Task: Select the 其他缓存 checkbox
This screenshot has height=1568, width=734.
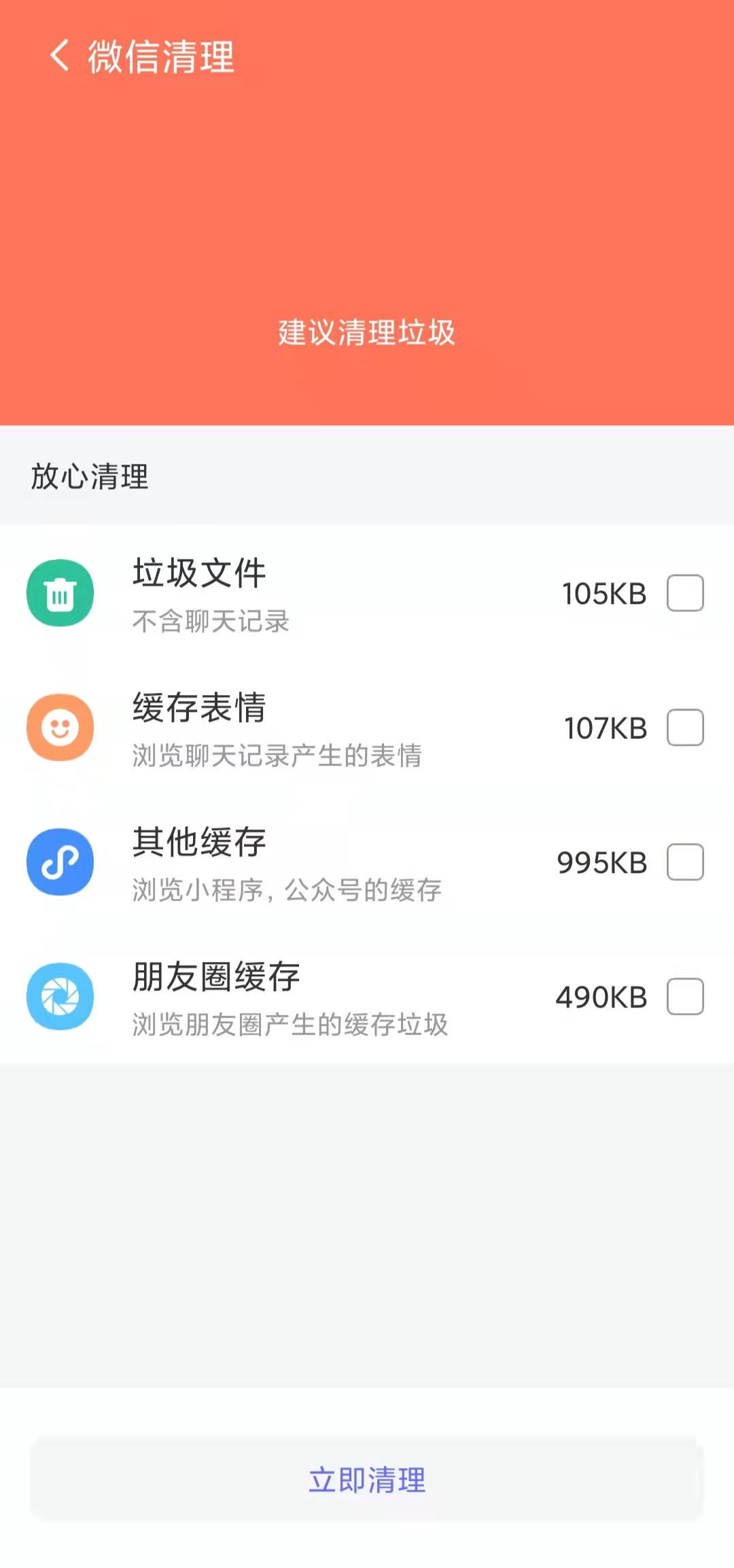Action: point(686,863)
